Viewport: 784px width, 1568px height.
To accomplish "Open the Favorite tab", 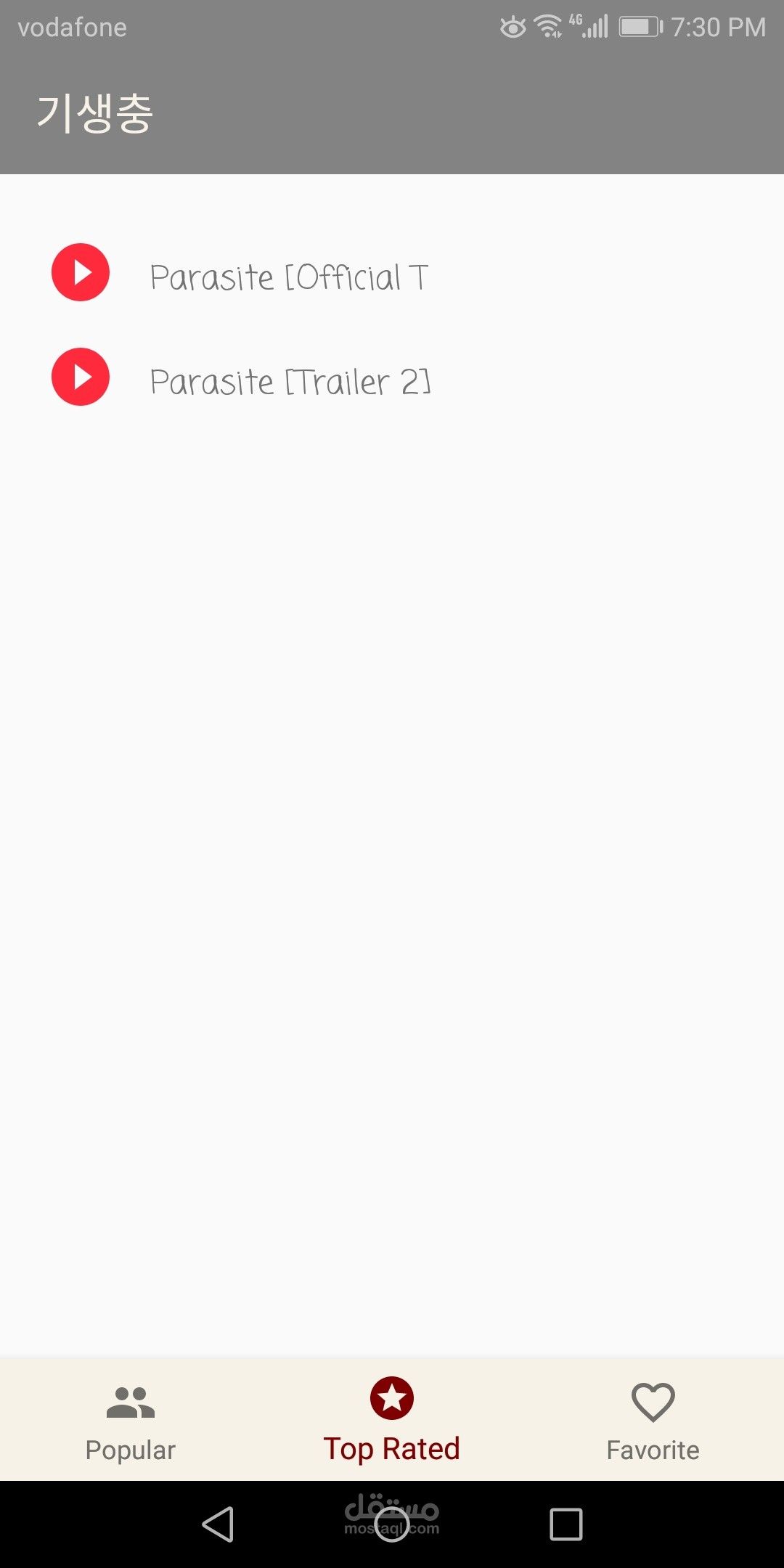I will point(653,1419).
